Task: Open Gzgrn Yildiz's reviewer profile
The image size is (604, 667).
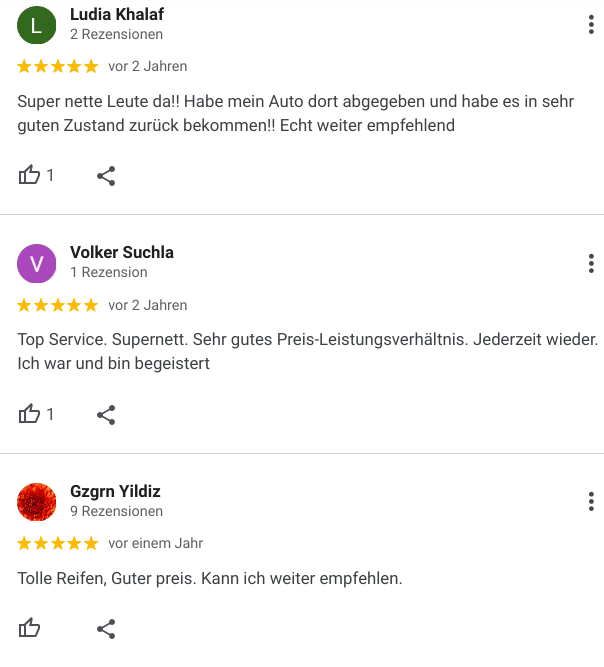Action: pyautogui.click(x=115, y=491)
